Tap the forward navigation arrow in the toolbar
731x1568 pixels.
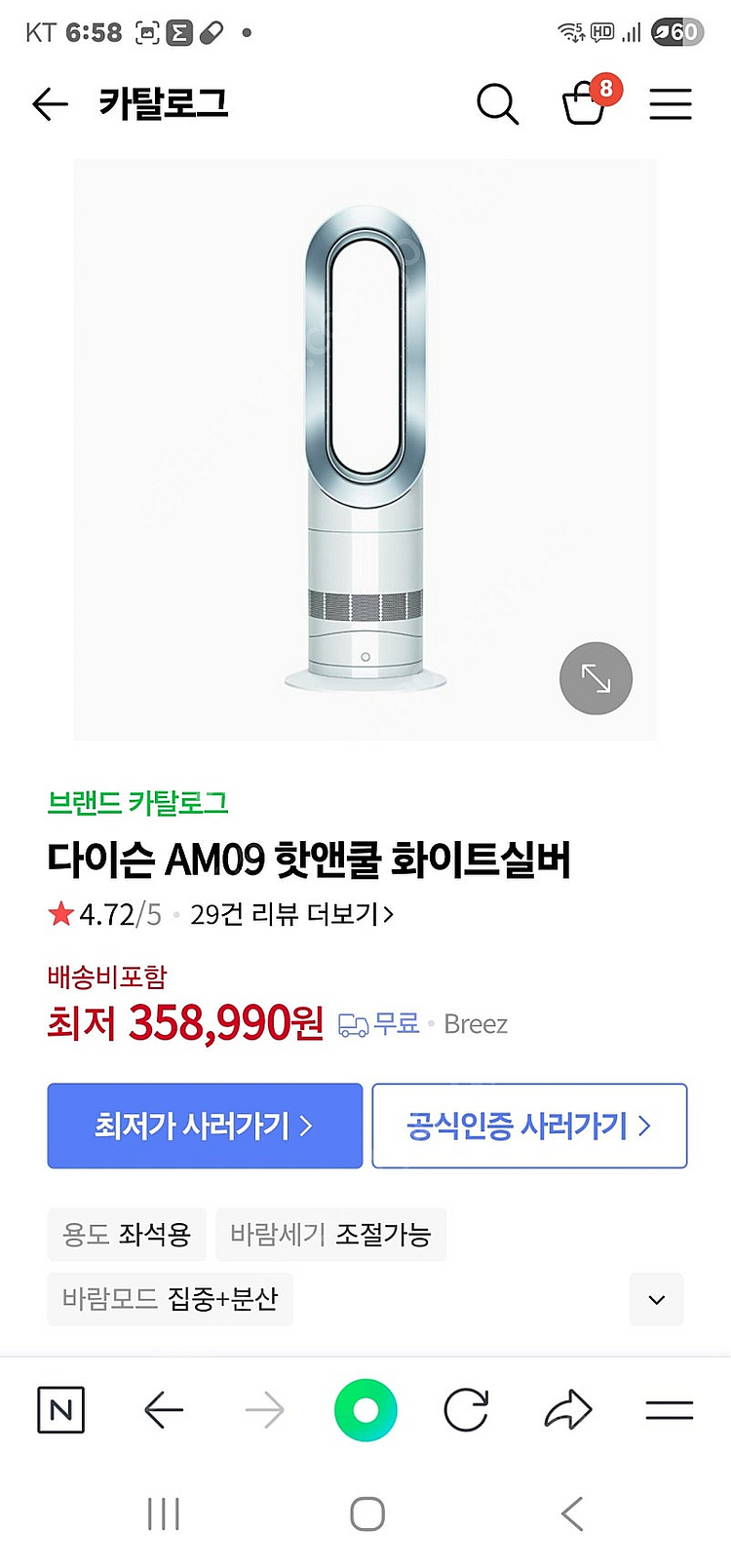click(x=263, y=1409)
